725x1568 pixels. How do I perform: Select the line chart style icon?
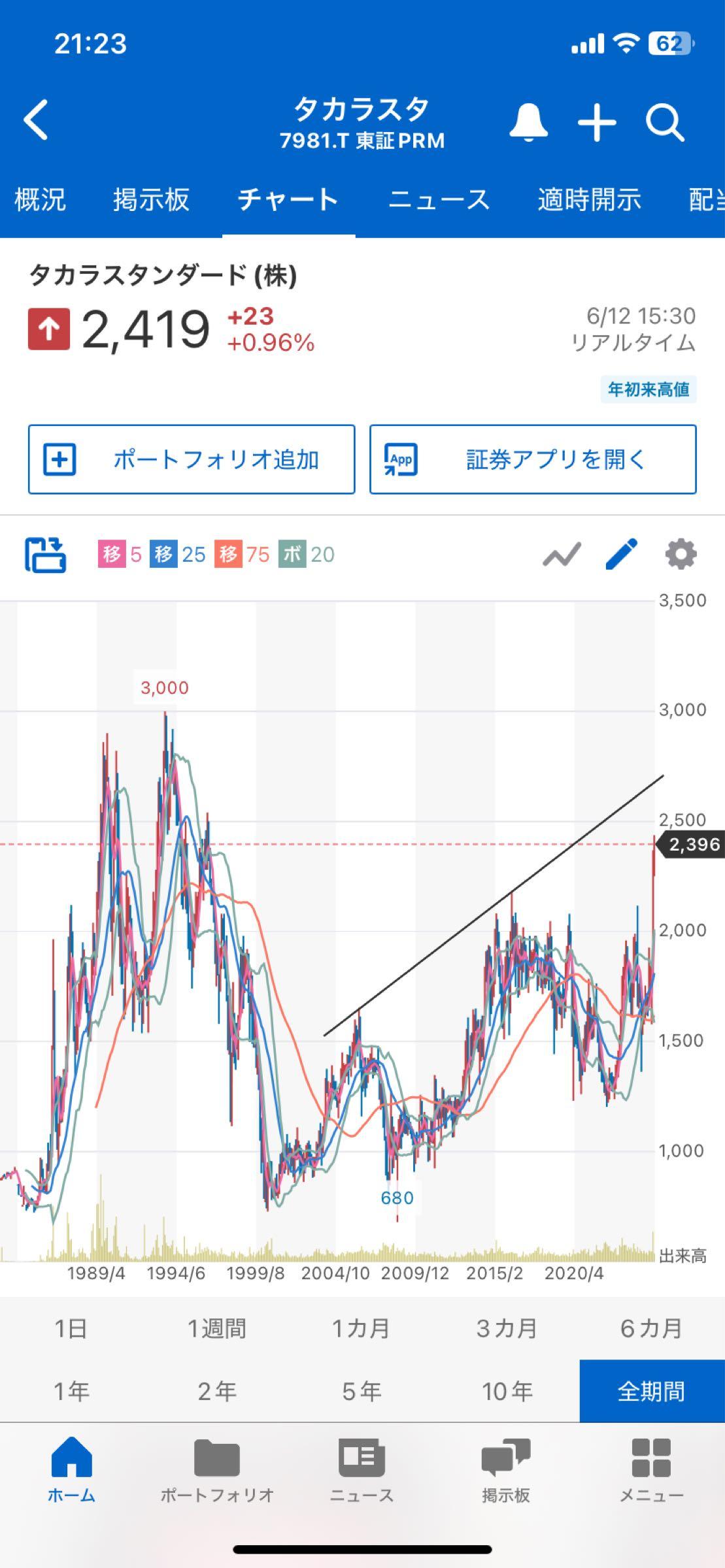tap(562, 556)
